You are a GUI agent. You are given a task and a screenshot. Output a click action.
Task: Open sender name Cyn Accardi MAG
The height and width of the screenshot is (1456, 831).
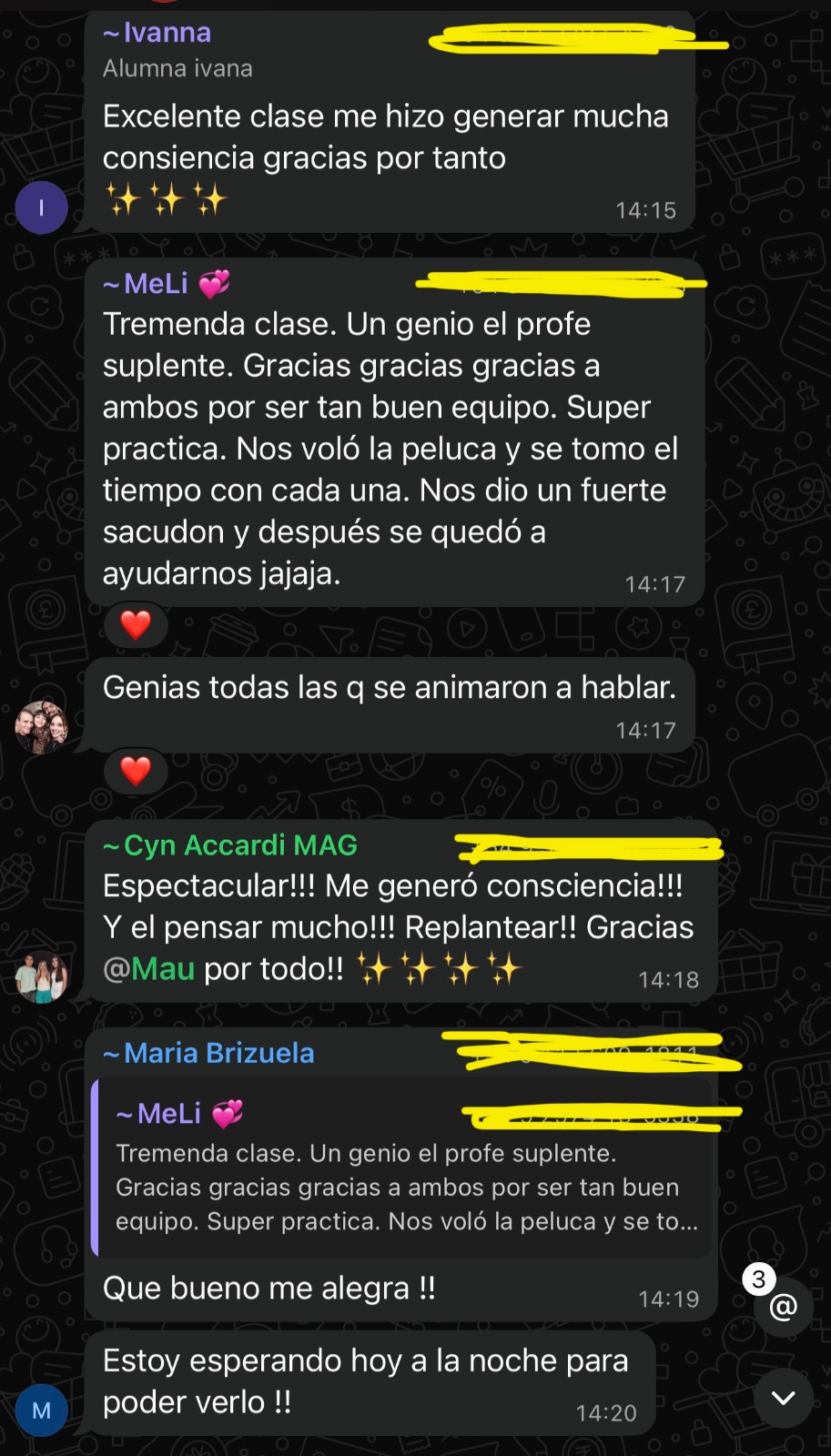coord(232,845)
